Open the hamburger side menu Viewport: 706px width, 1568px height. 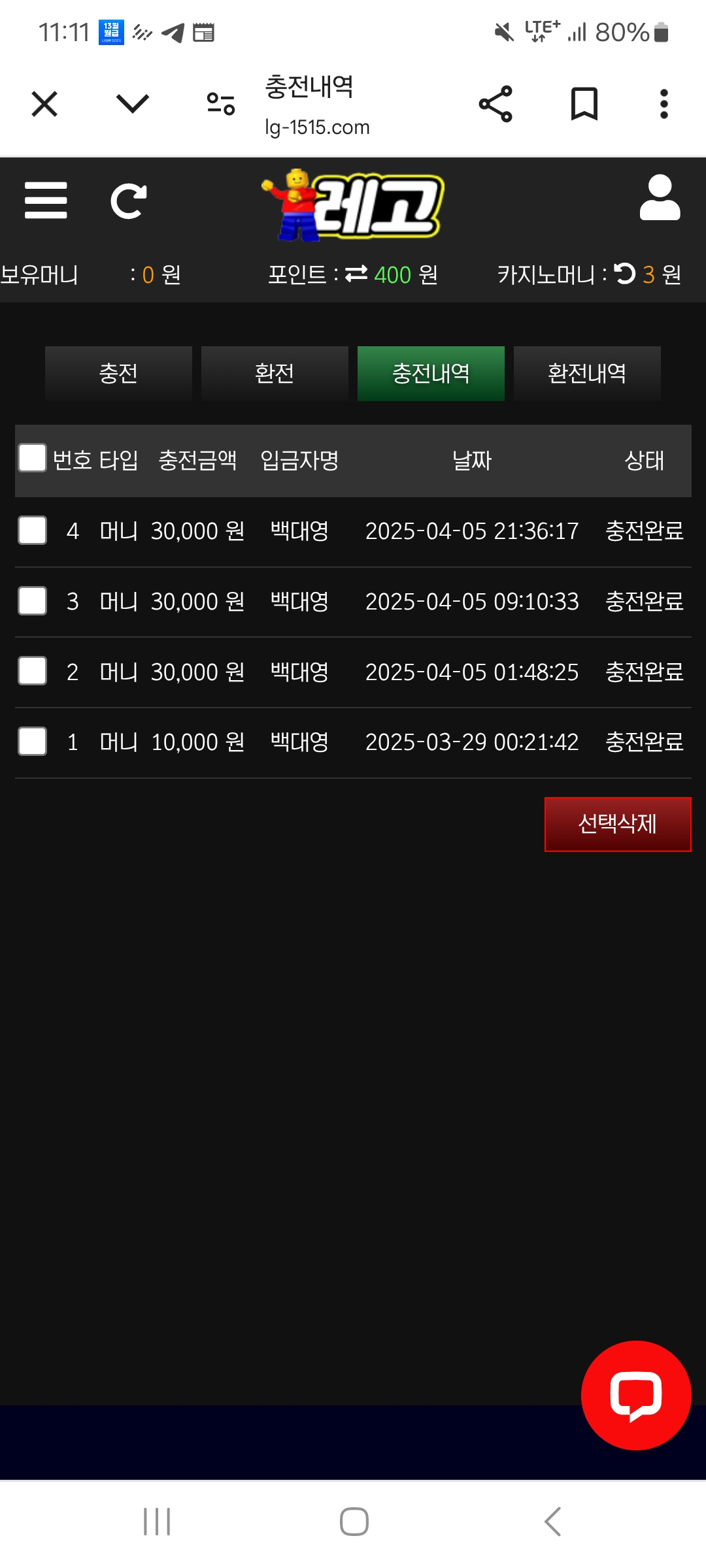(x=46, y=201)
